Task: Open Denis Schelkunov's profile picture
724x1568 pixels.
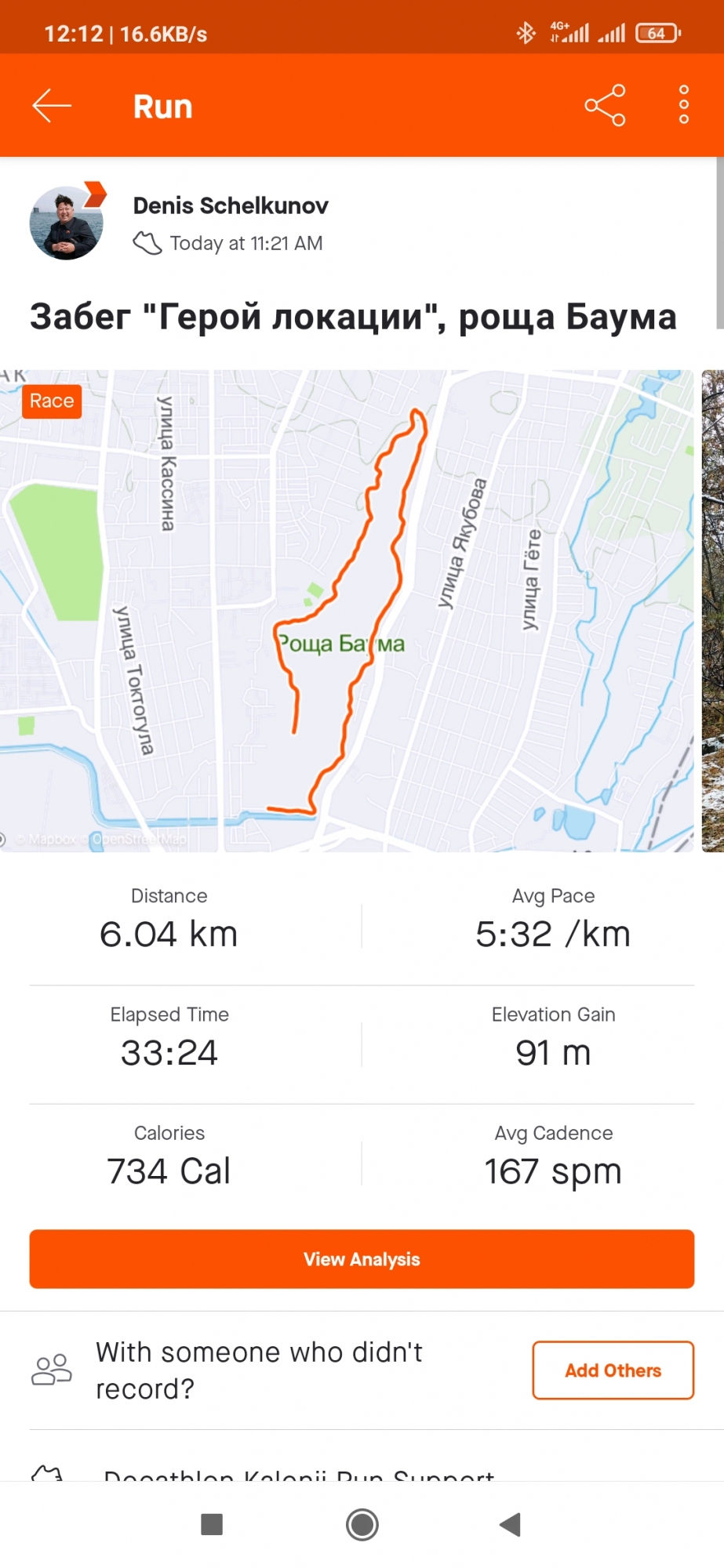Action: click(x=67, y=223)
